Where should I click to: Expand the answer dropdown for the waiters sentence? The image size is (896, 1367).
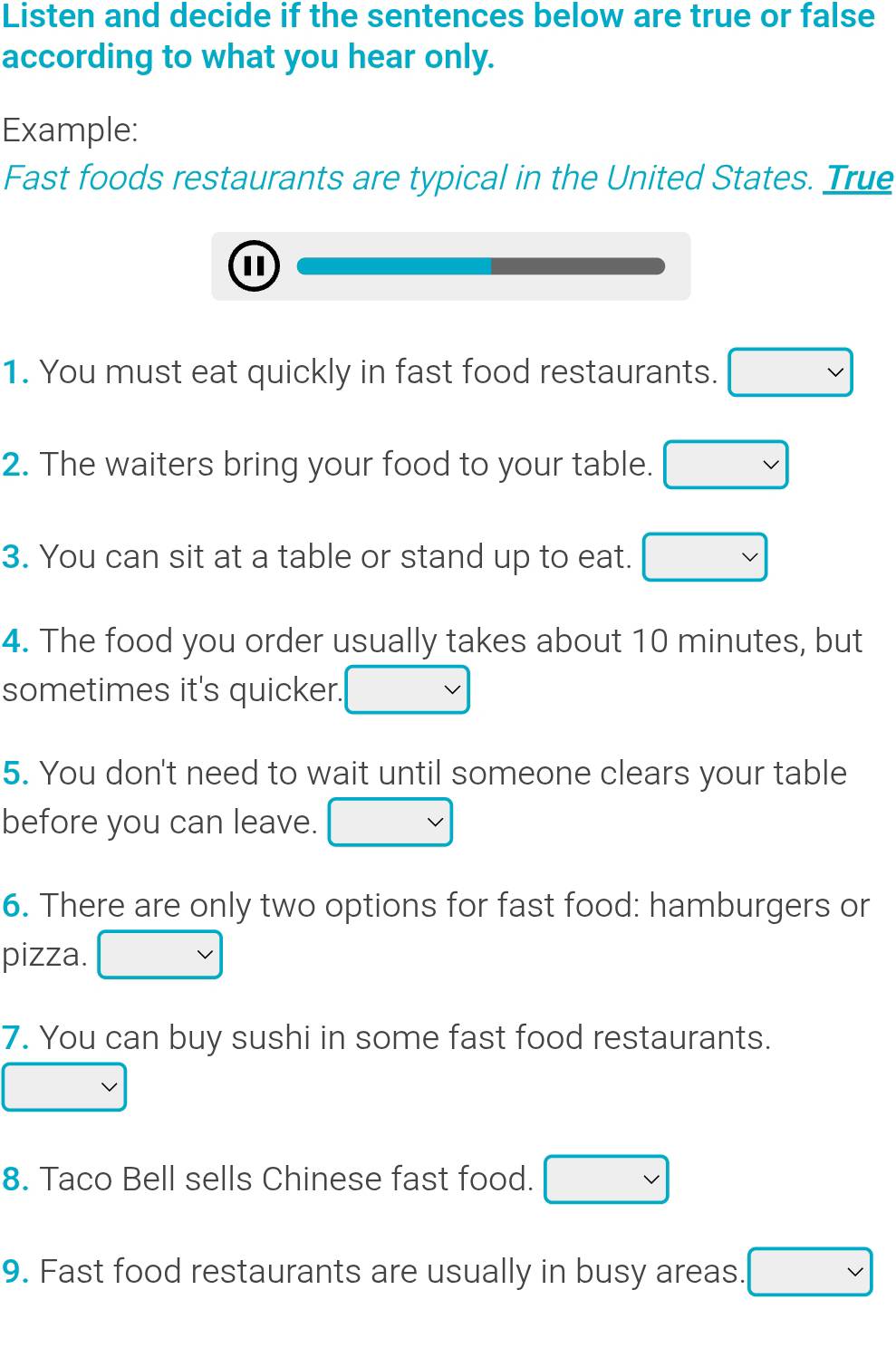point(725,465)
